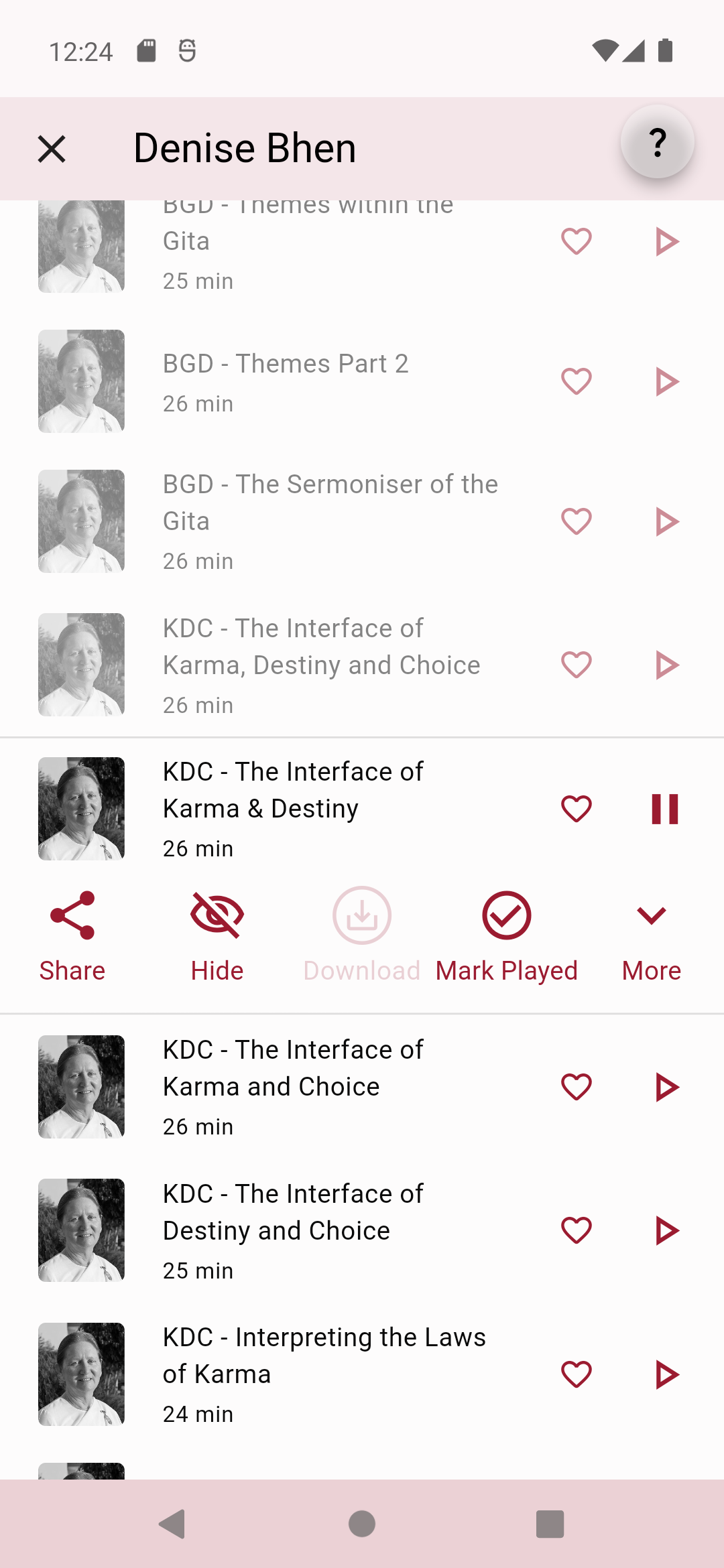The image size is (724, 1568).
Task: Pause KDC - The Interface of Karma & Destiny
Action: coord(665,809)
